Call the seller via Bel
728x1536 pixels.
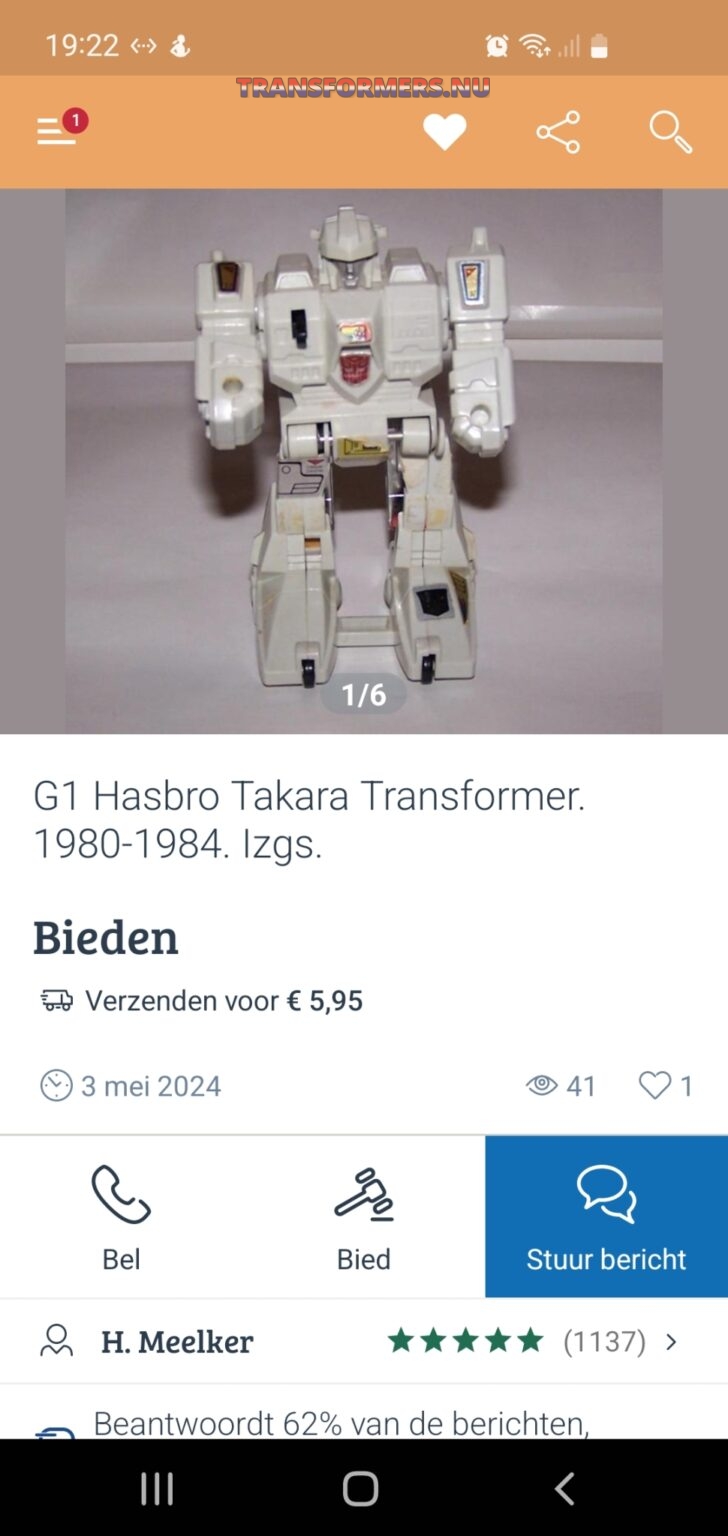[x=121, y=1216]
